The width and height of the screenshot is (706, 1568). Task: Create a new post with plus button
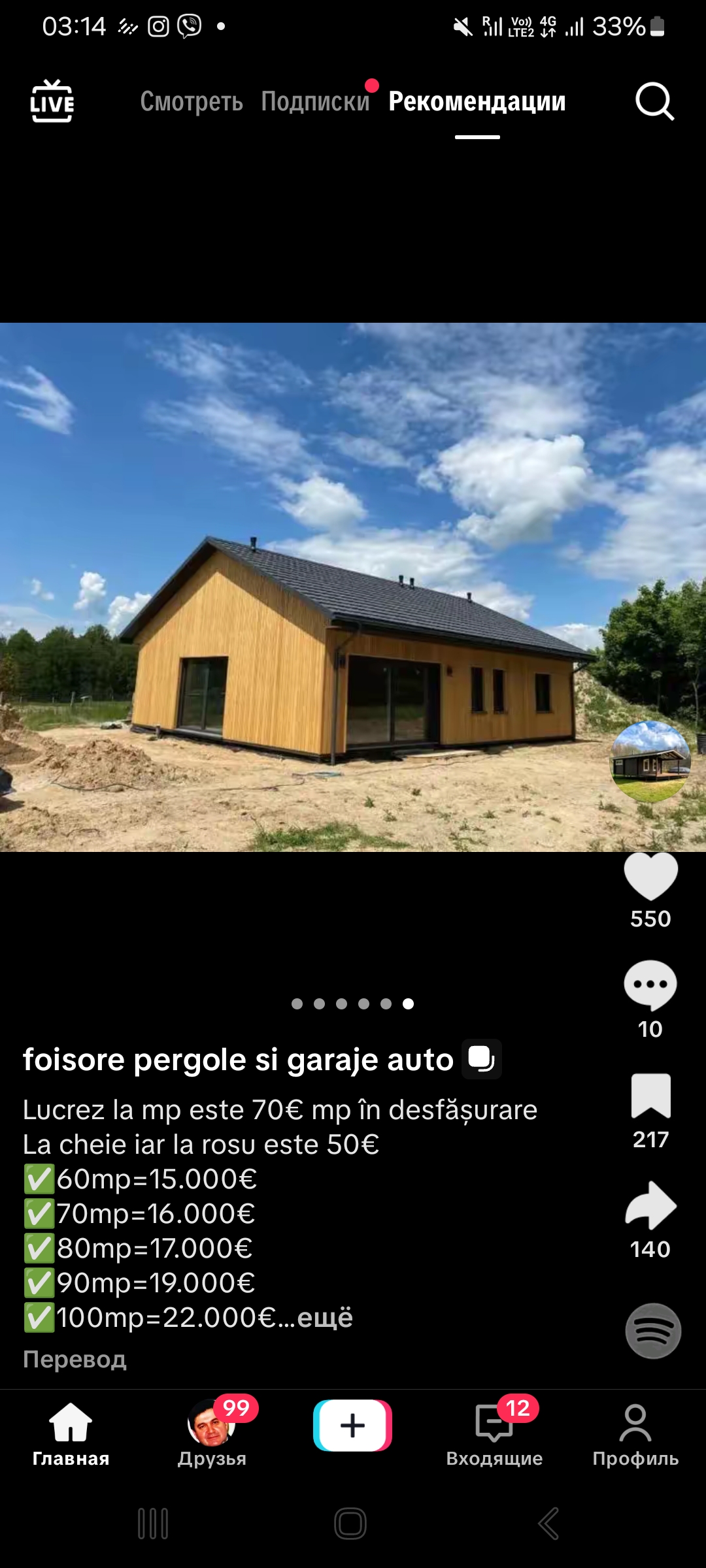pos(353,1426)
